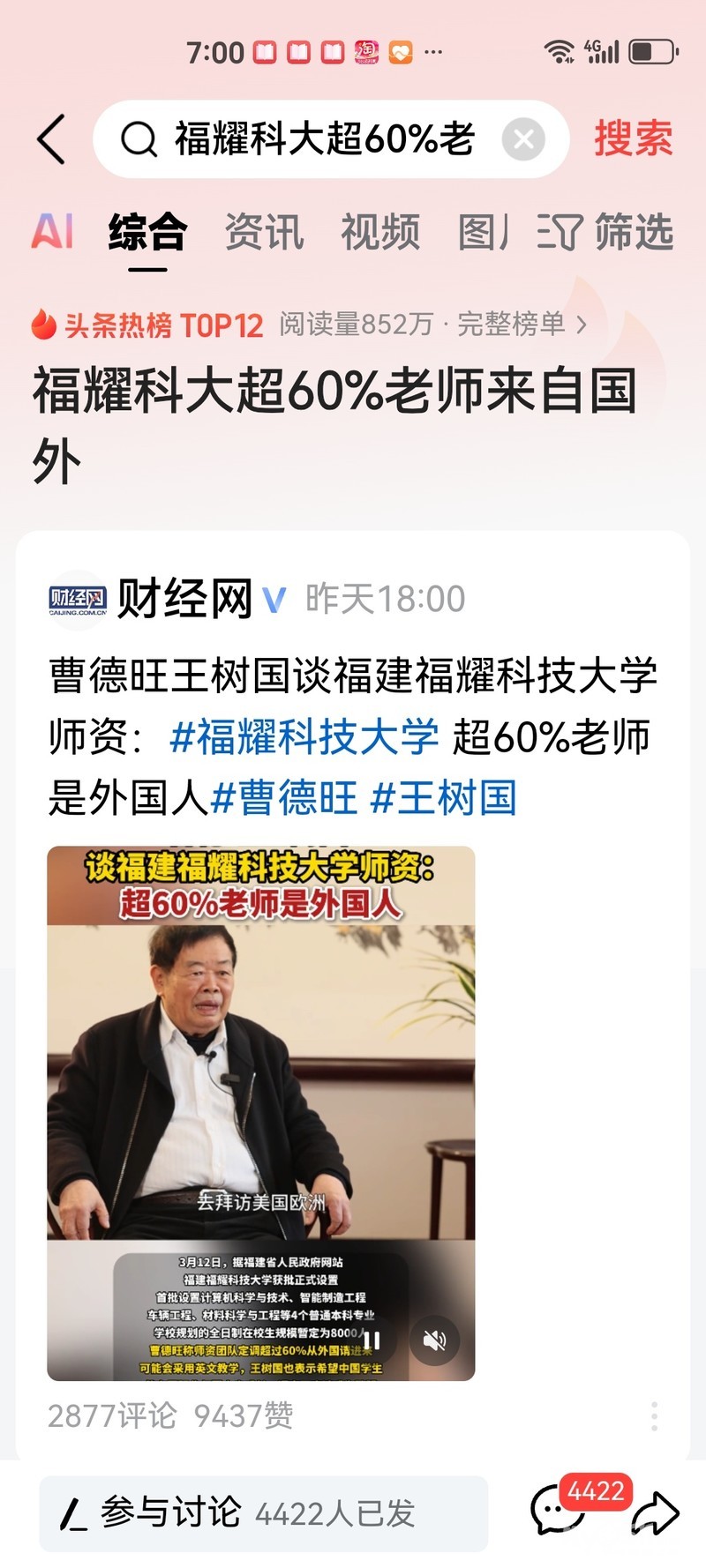
Task: Share this topic with the arrow icon
Action: click(x=657, y=1513)
